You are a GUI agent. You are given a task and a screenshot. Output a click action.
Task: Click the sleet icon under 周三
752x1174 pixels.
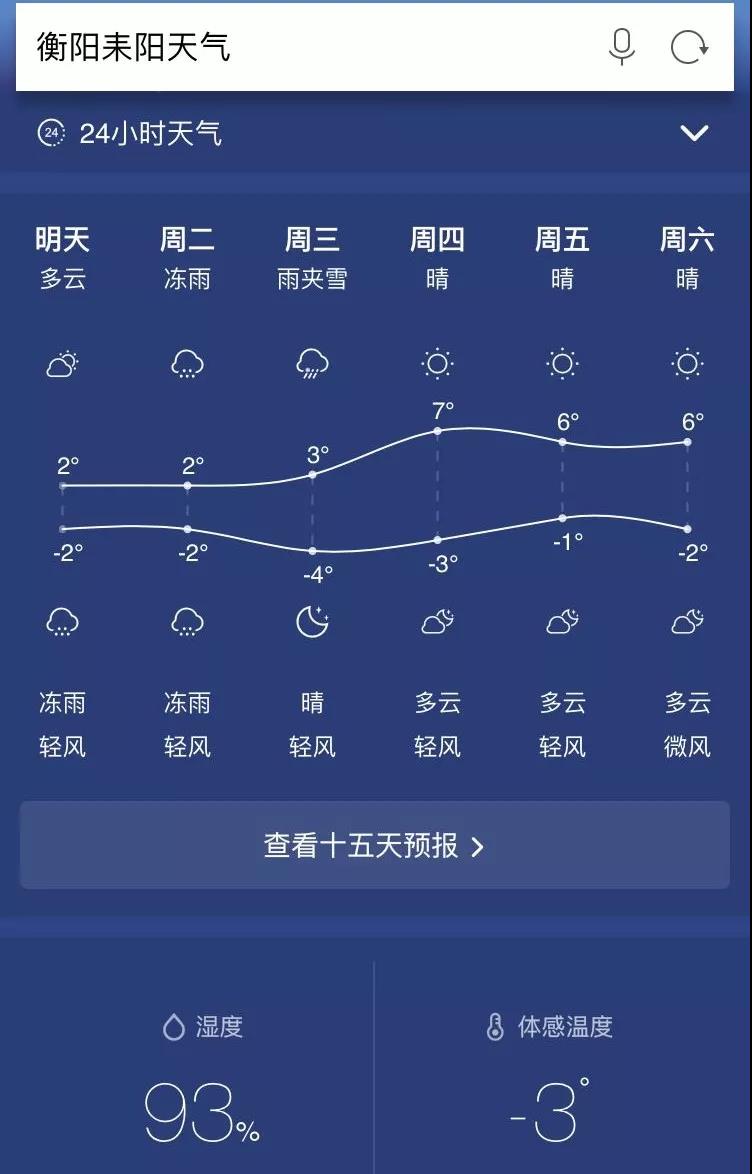coord(312,364)
